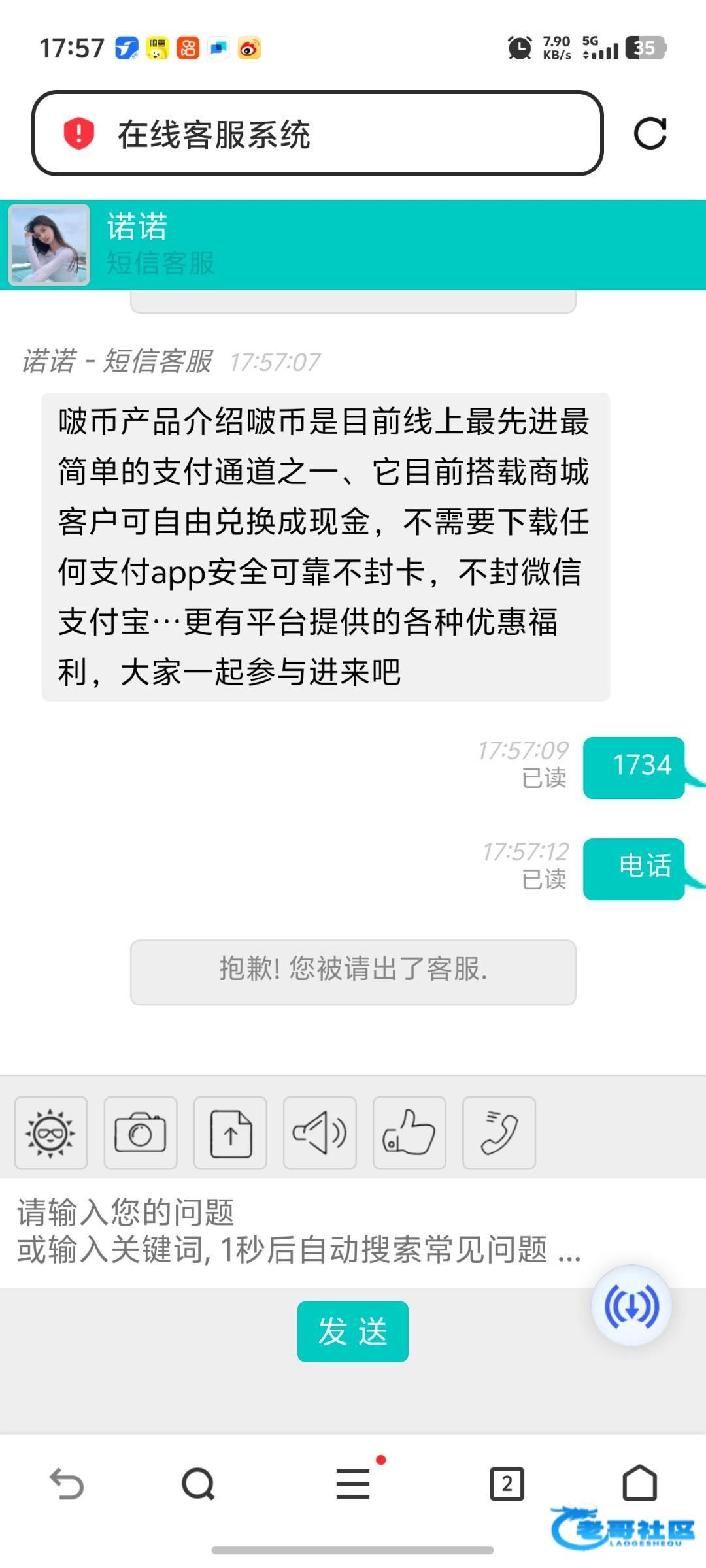The image size is (706, 1568).
Task: Send the message with the 发送 button
Action: pos(353,1331)
